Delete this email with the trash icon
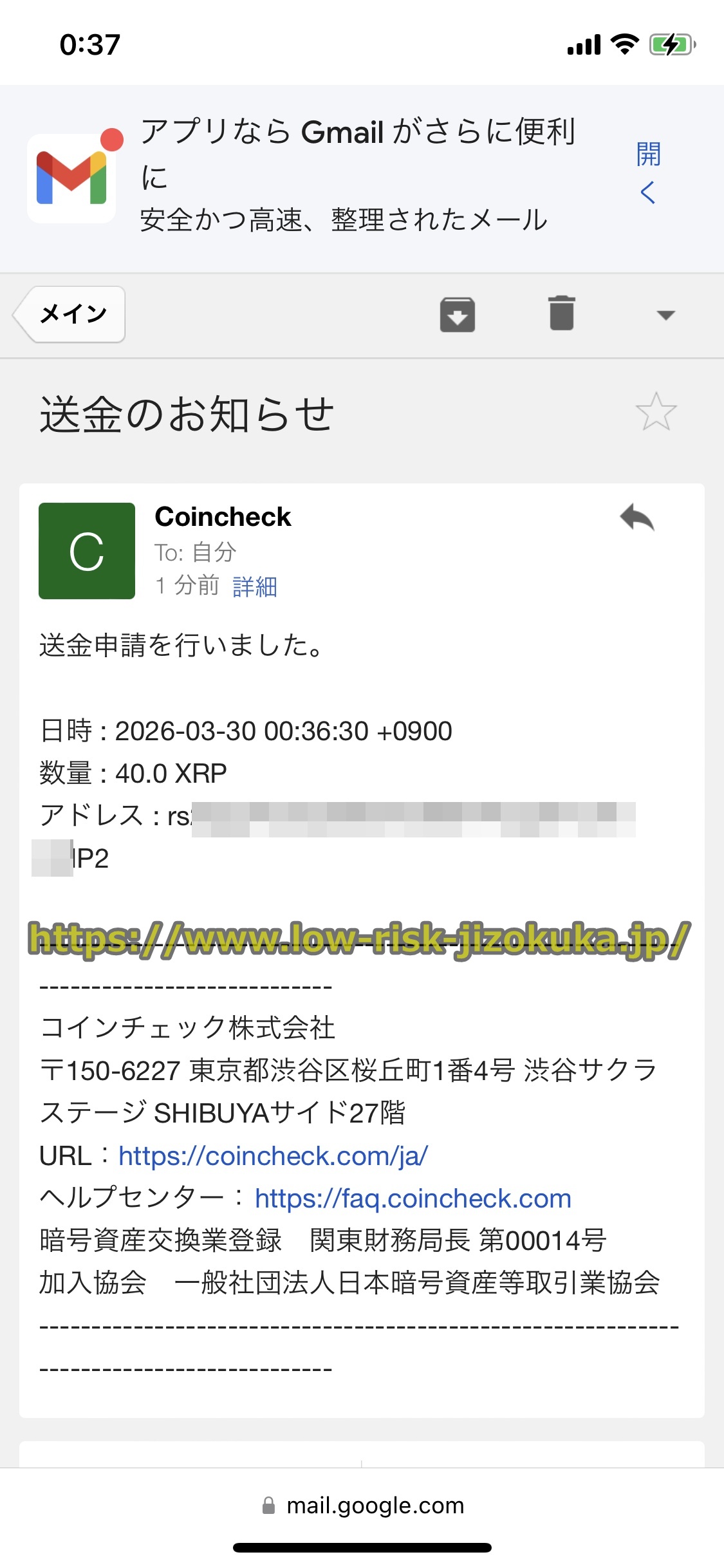This screenshot has width=724, height=1568. 561,313
